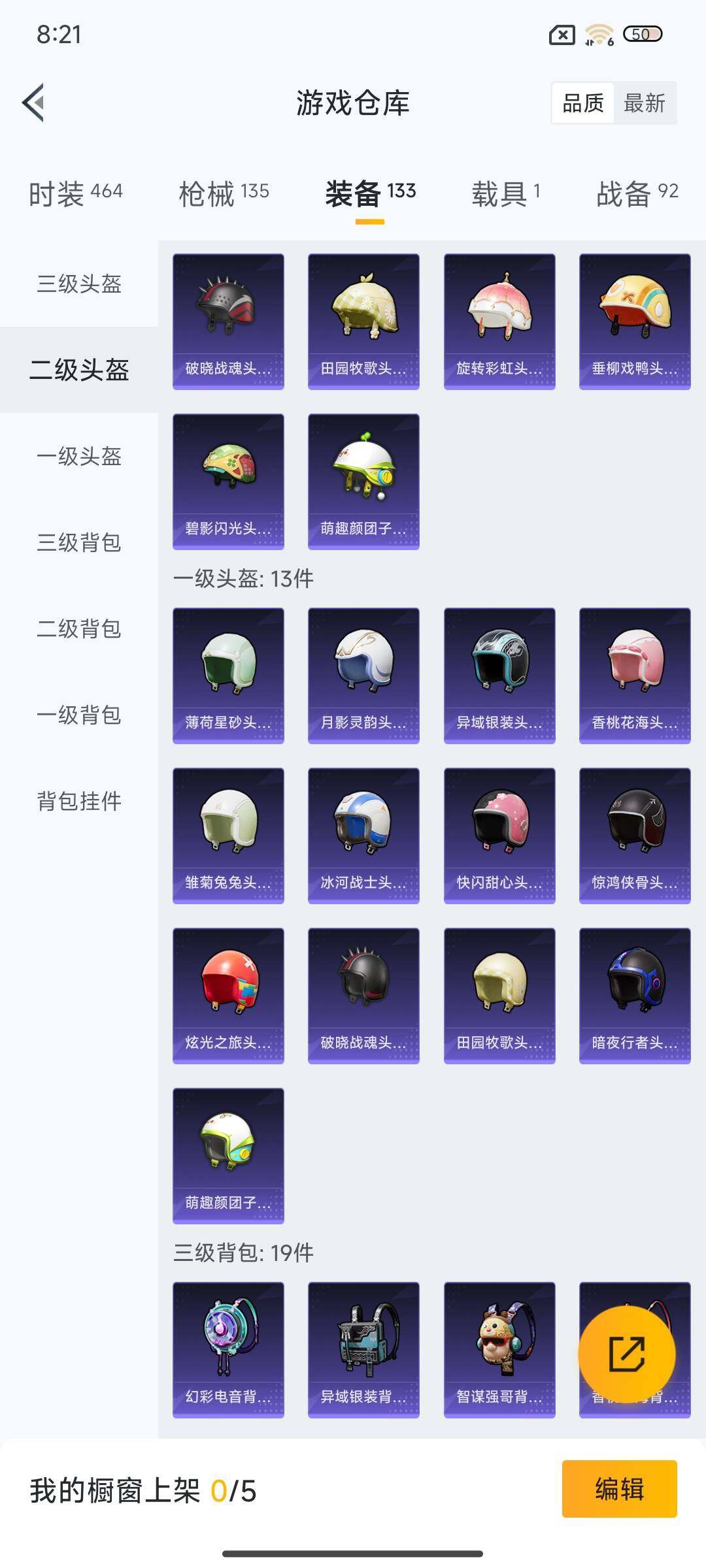This screenshot has width=706, height=1568.
Task: Open the 碧影闪光头盔 item
Action: tap(228, 482)
